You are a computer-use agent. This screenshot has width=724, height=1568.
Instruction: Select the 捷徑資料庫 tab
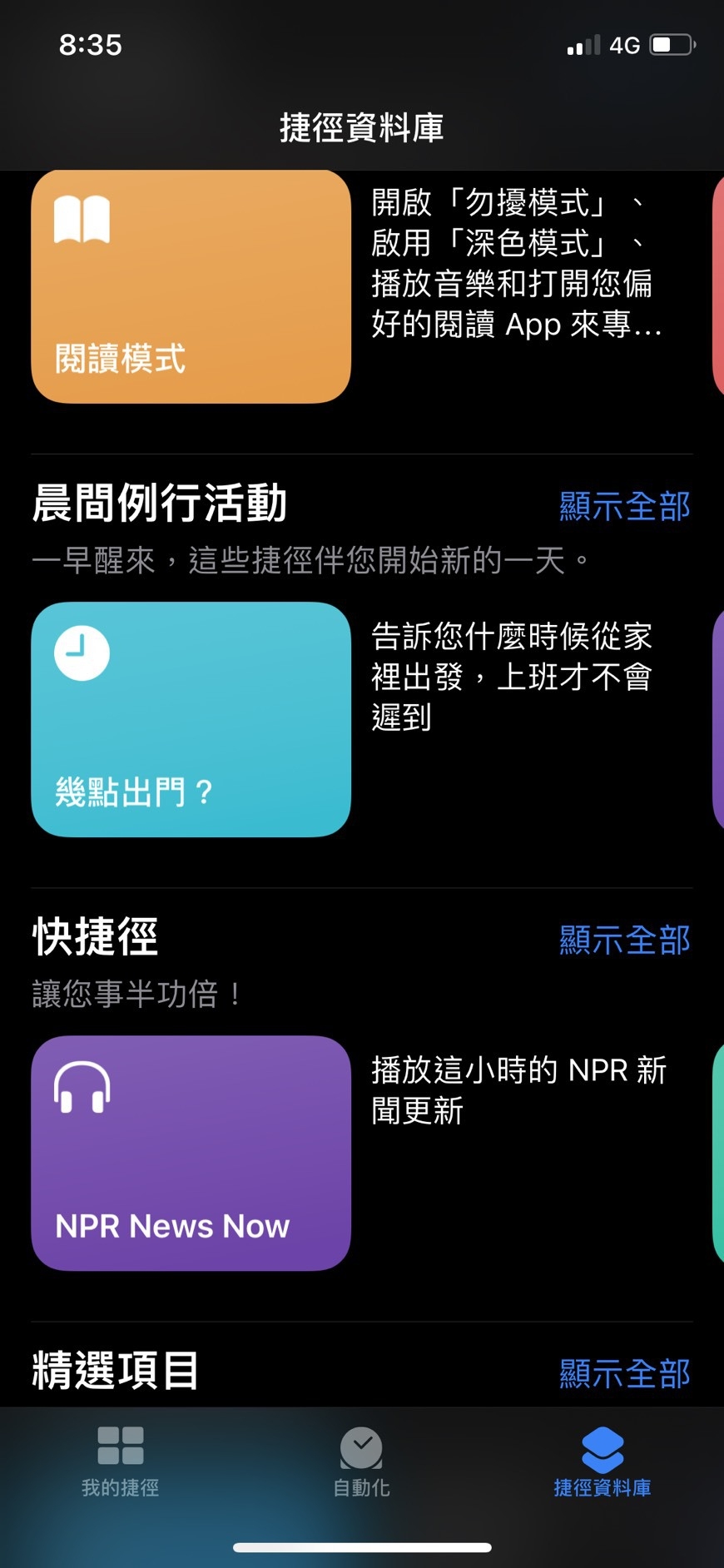tap(603, 1462)
